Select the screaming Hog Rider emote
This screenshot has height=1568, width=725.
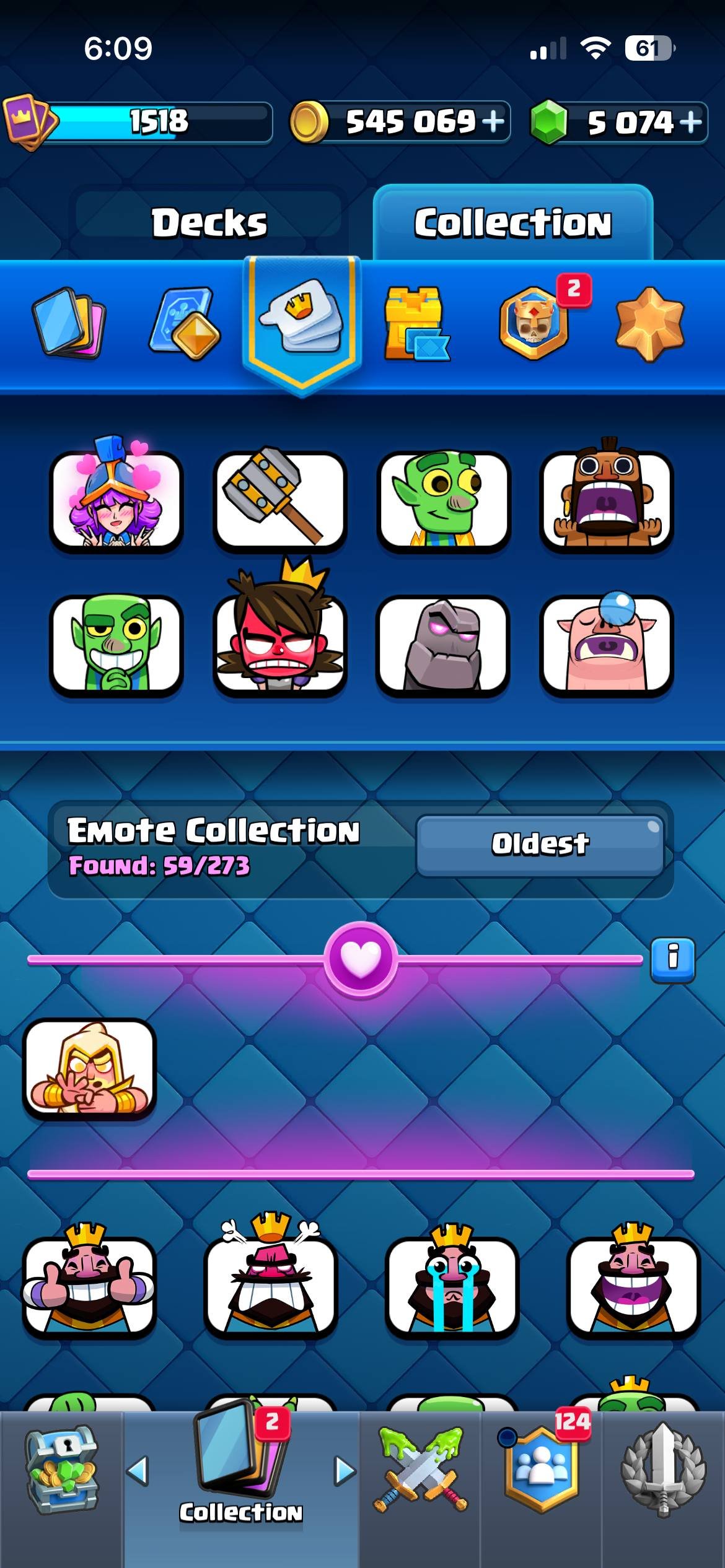click(x=606, y=500)
